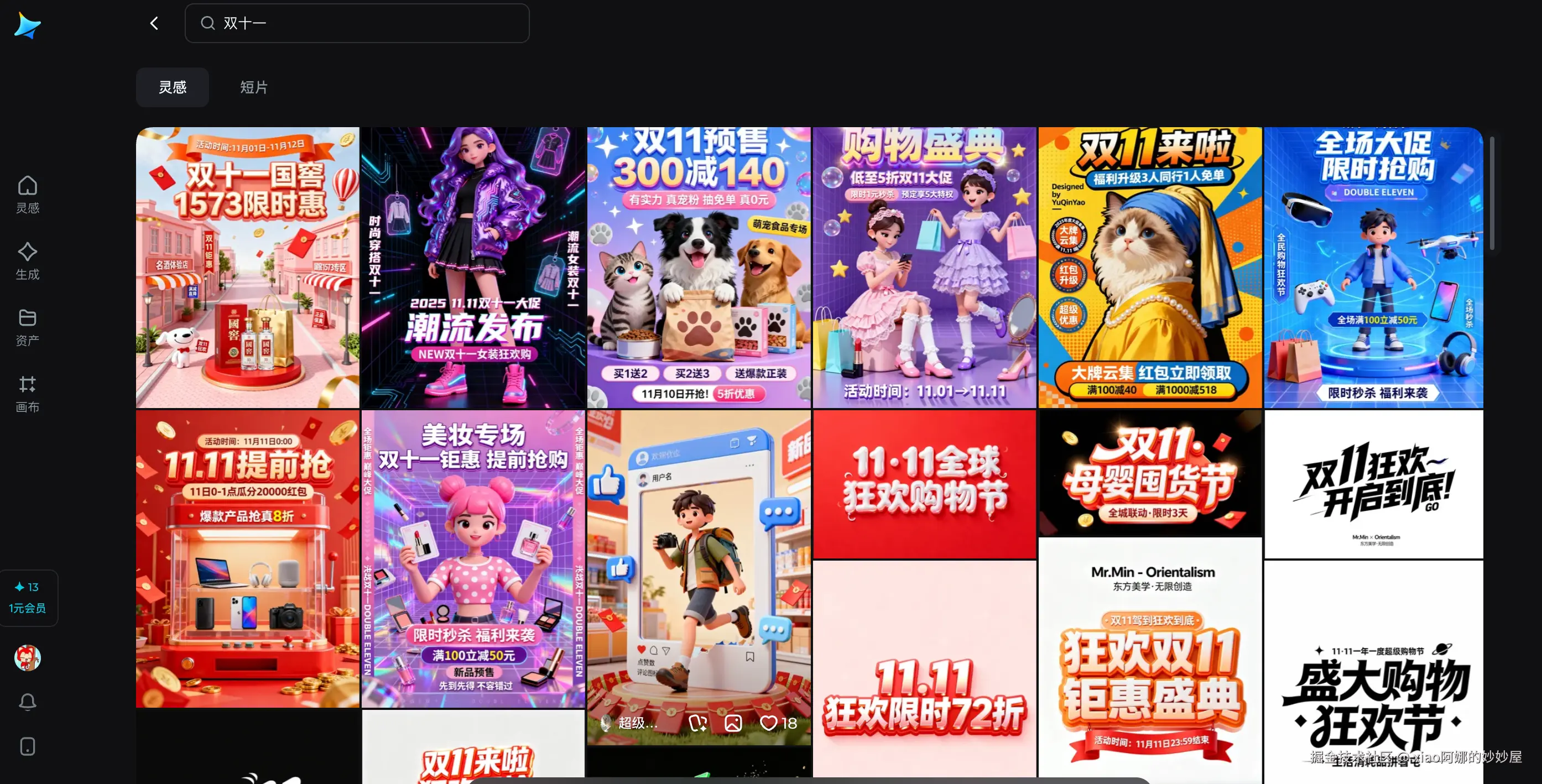View the 双11预售 300减140 pet poster
1542x784 pixels.
click(x=699, y=267)
